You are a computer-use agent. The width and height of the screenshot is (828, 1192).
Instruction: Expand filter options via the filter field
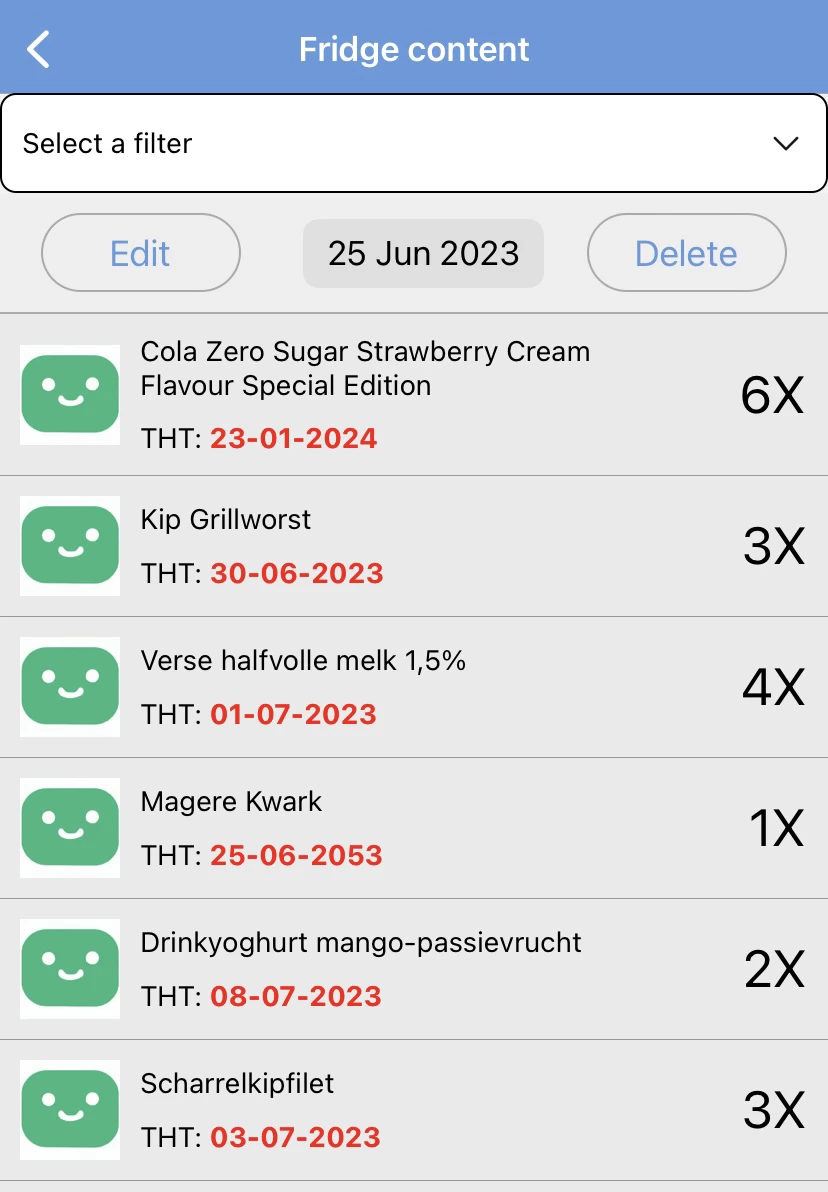[x=414, y=143]
